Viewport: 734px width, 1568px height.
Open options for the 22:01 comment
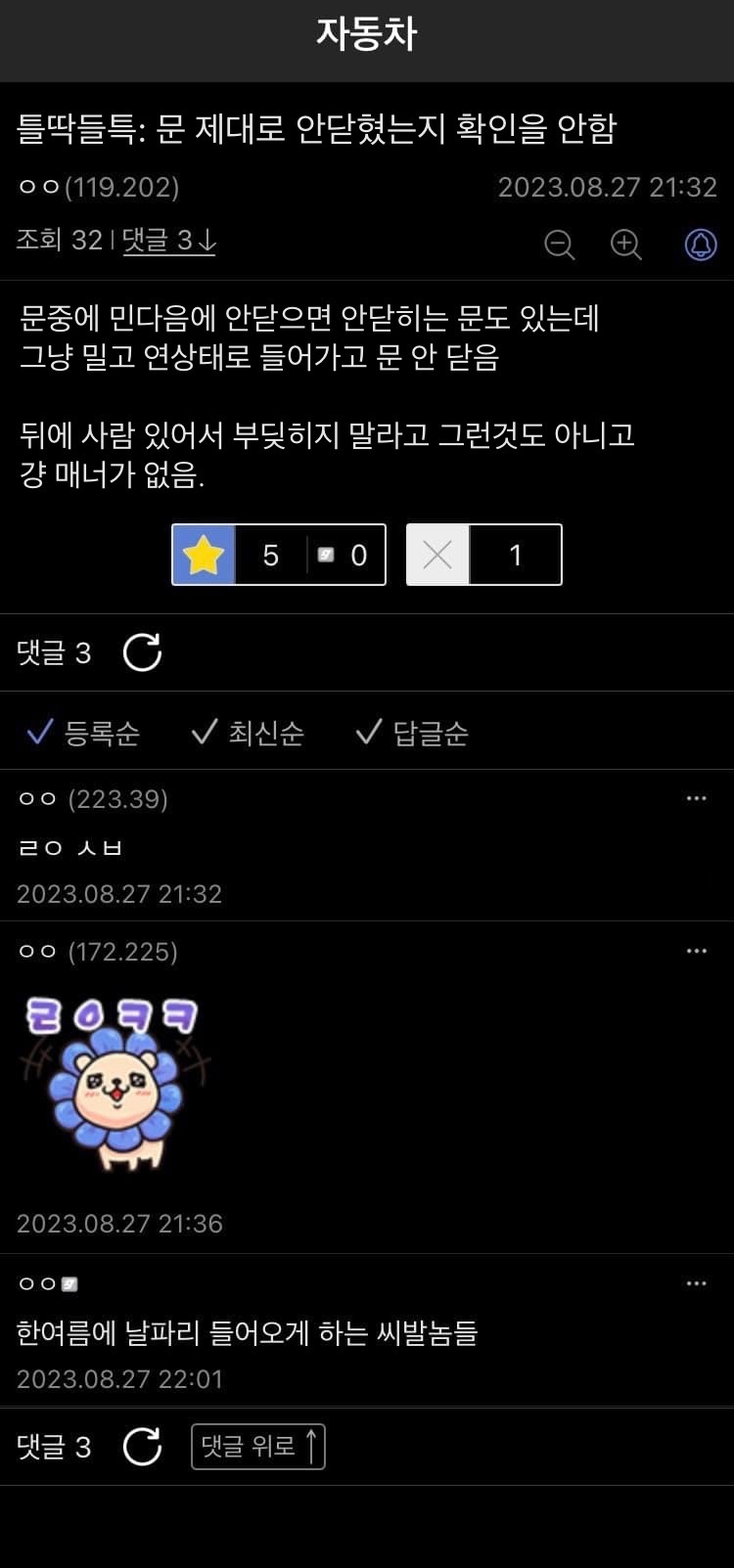[x=696, y=1282]
